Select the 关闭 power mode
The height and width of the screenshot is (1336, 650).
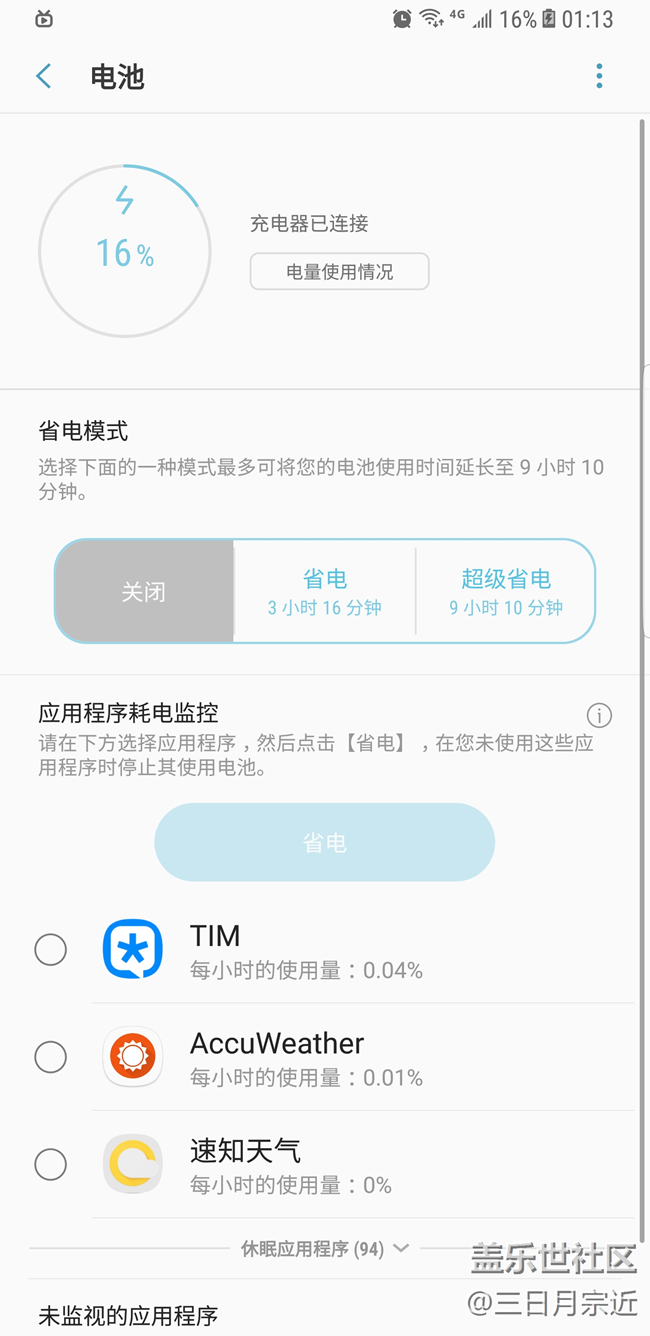pos(144,592)
